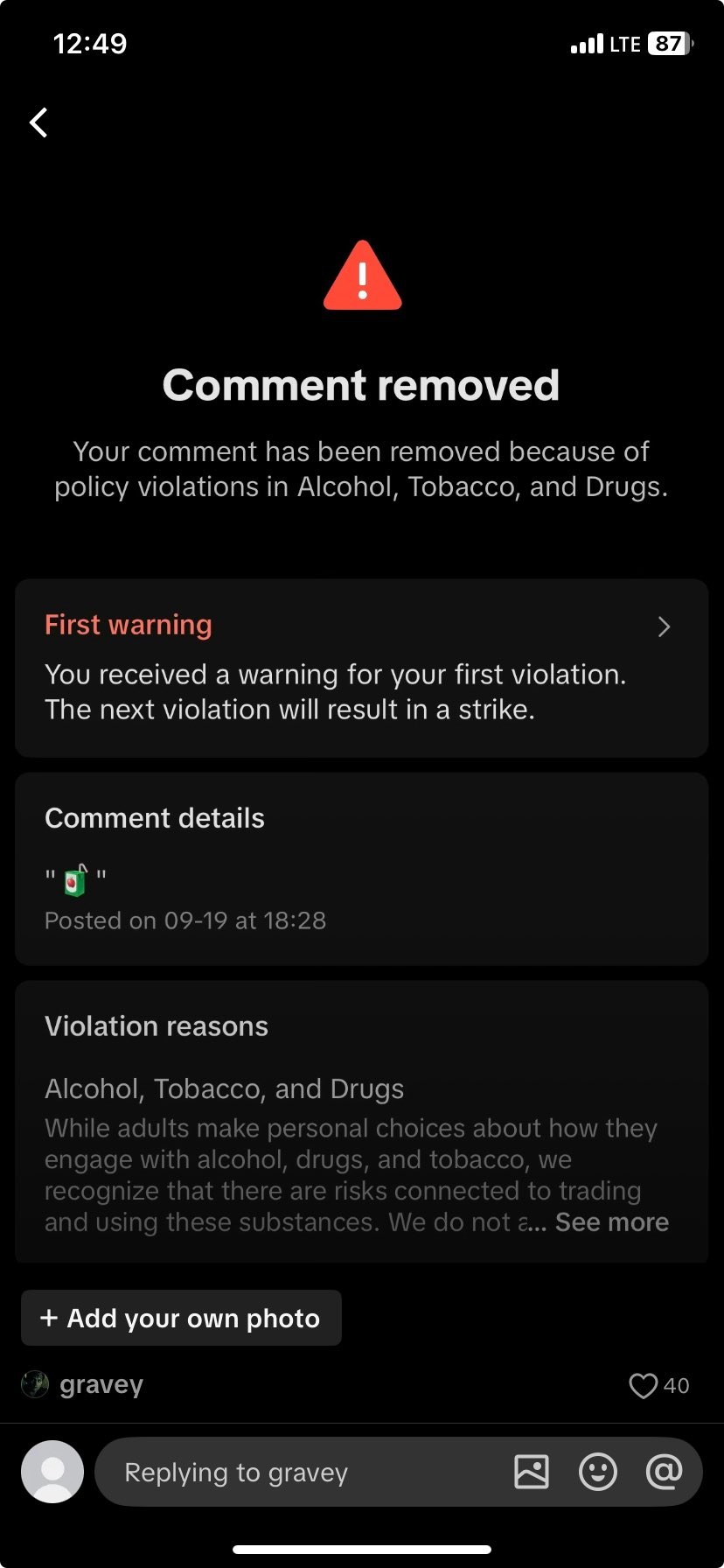Mention someone with the @ icon

coord(664,1472)
